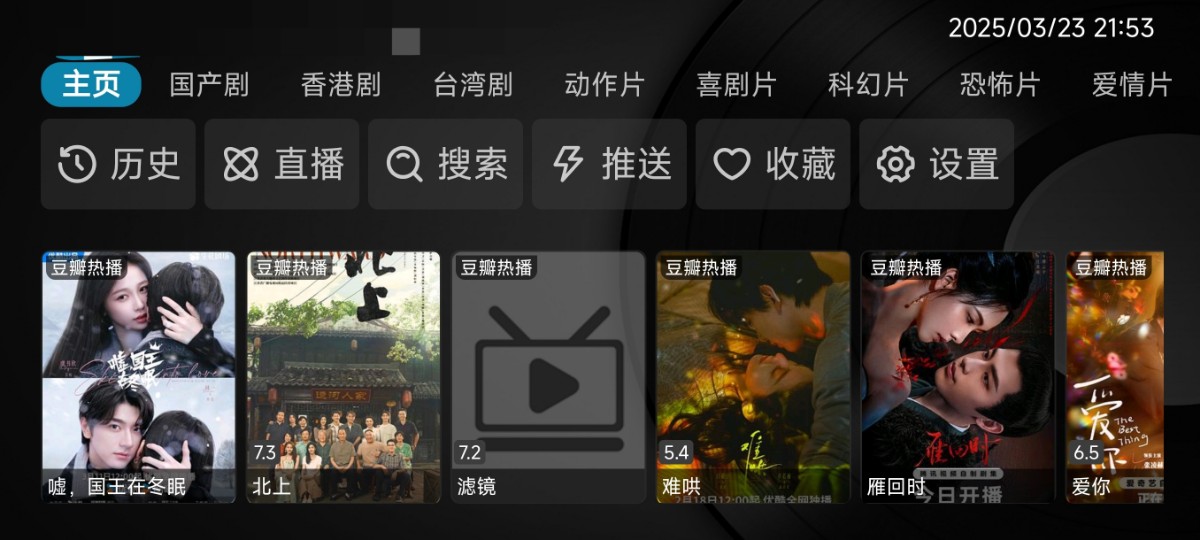Open the 搜索 search page

tap(446, 164)
